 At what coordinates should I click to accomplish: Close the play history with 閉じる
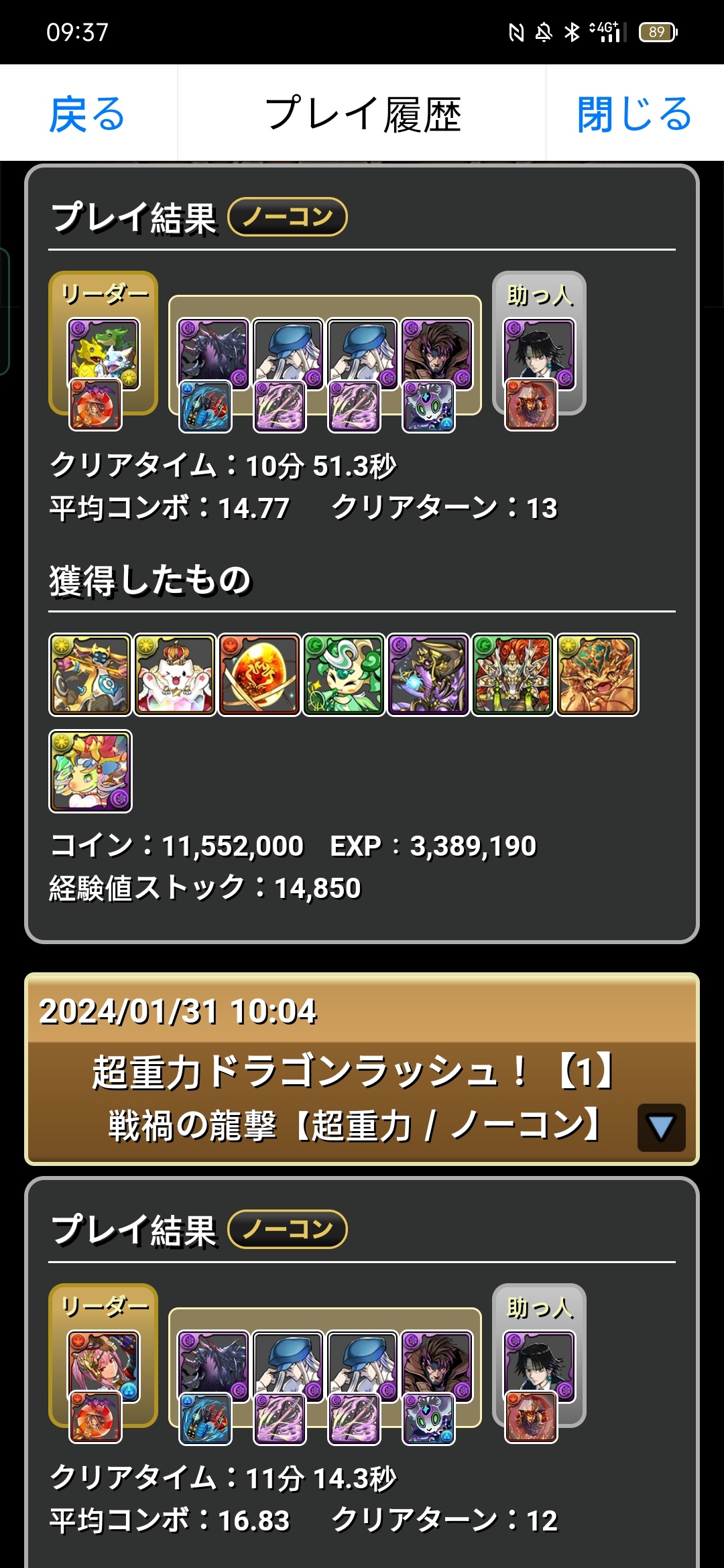click(633, 114)
